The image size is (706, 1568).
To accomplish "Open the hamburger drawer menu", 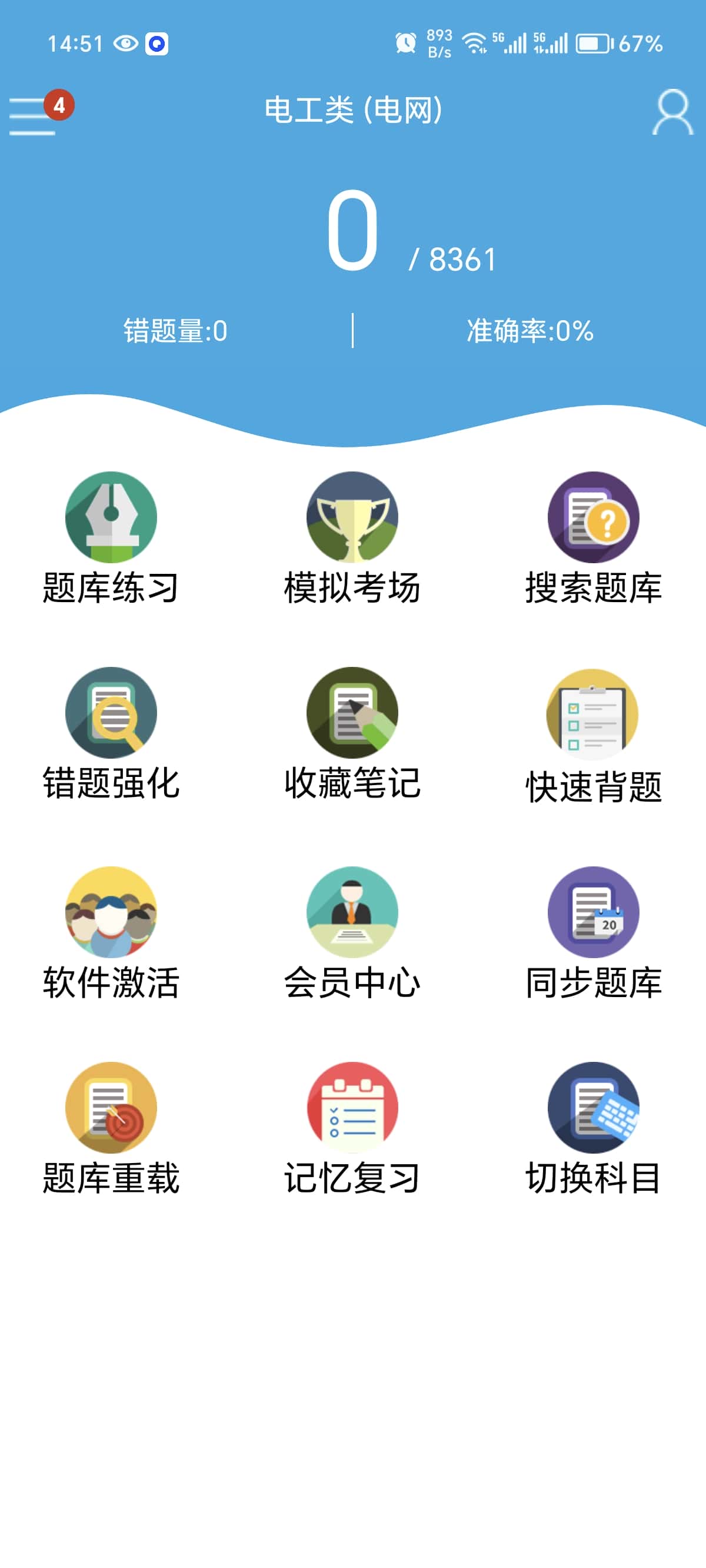I will click(33, 114).
